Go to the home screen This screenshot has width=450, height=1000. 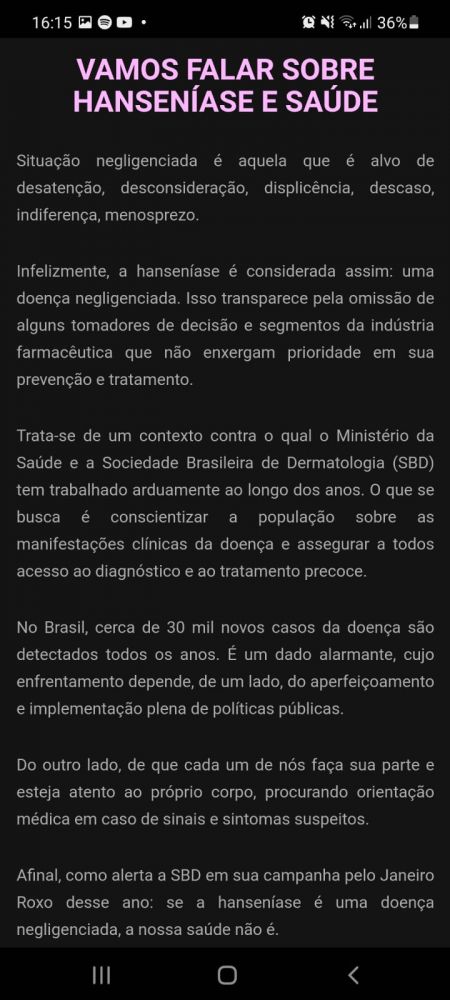coord(227,974)
